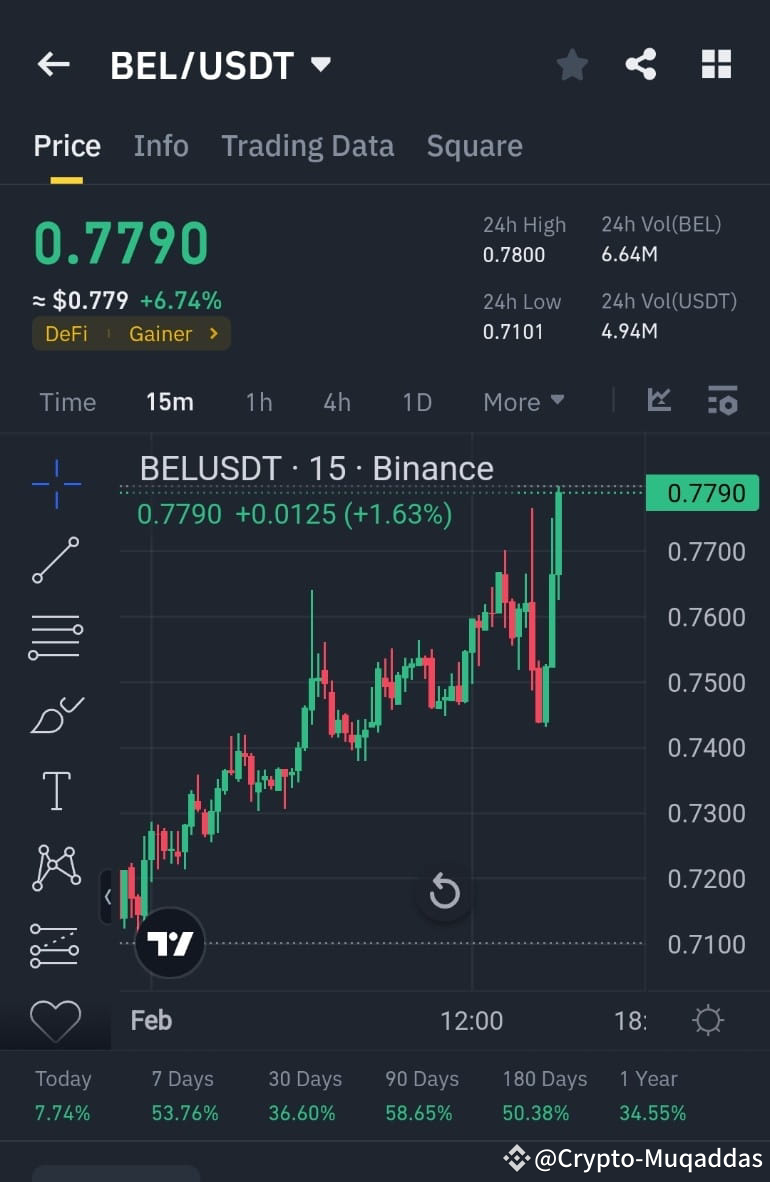Image resolution: width=770 pixels, height=1182 pixels.
Task: Open the favorite drawings heart tool
Action: (x=55, y=1020)
